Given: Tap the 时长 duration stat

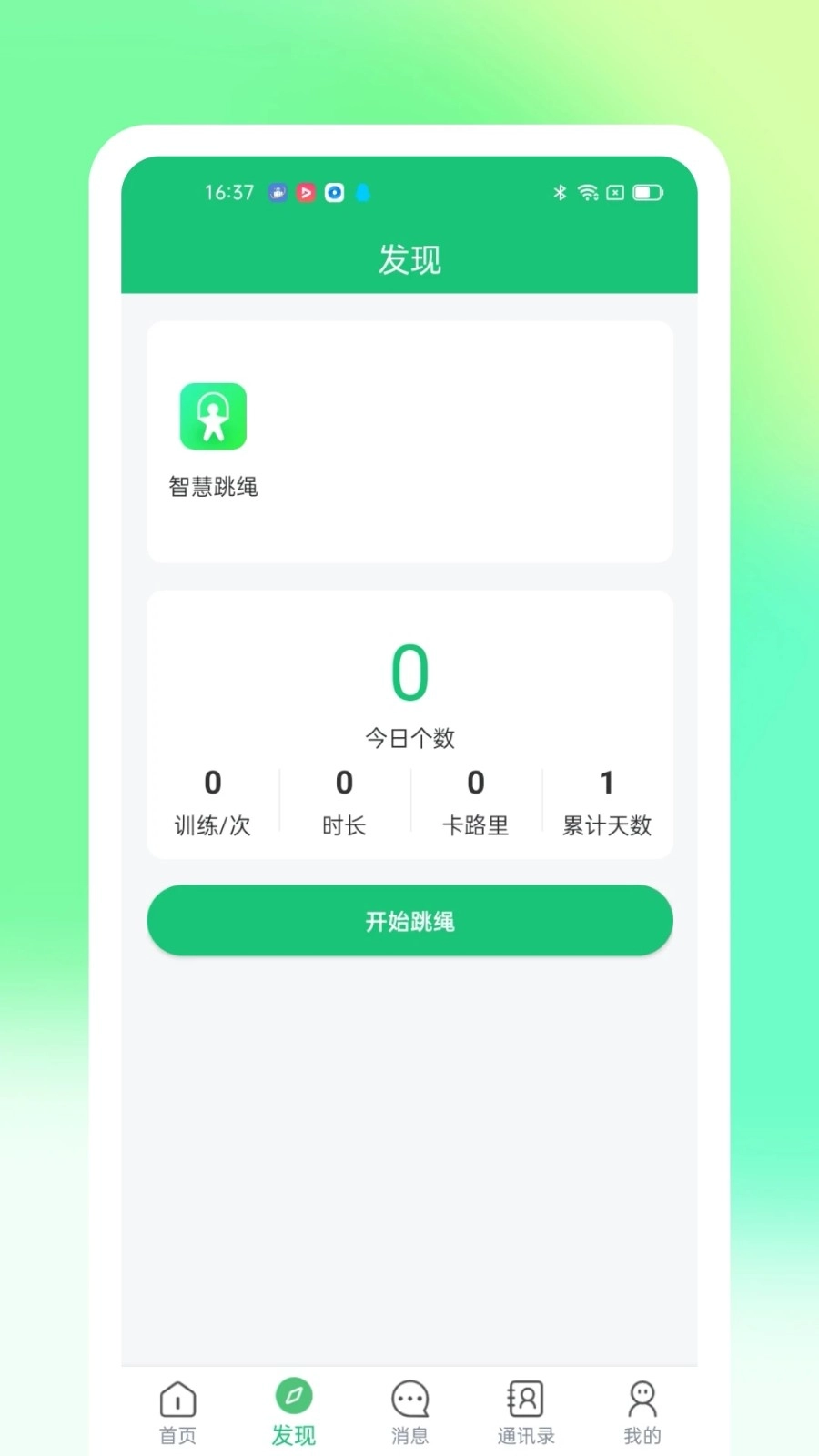Looking at the screenshot, I should [344, 801].
